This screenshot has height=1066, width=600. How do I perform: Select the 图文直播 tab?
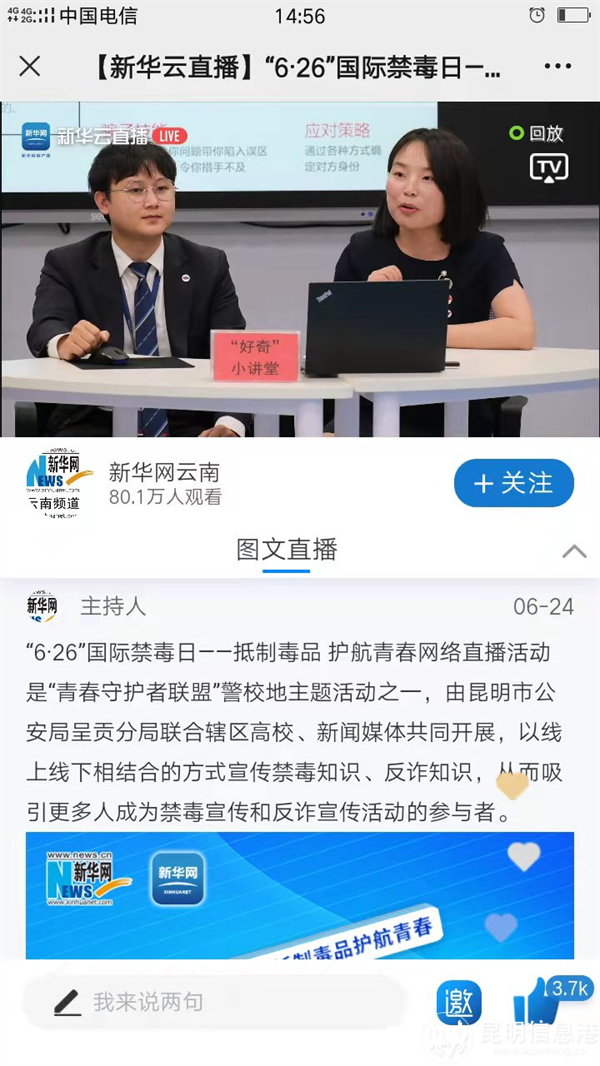[x=287, y=549]
